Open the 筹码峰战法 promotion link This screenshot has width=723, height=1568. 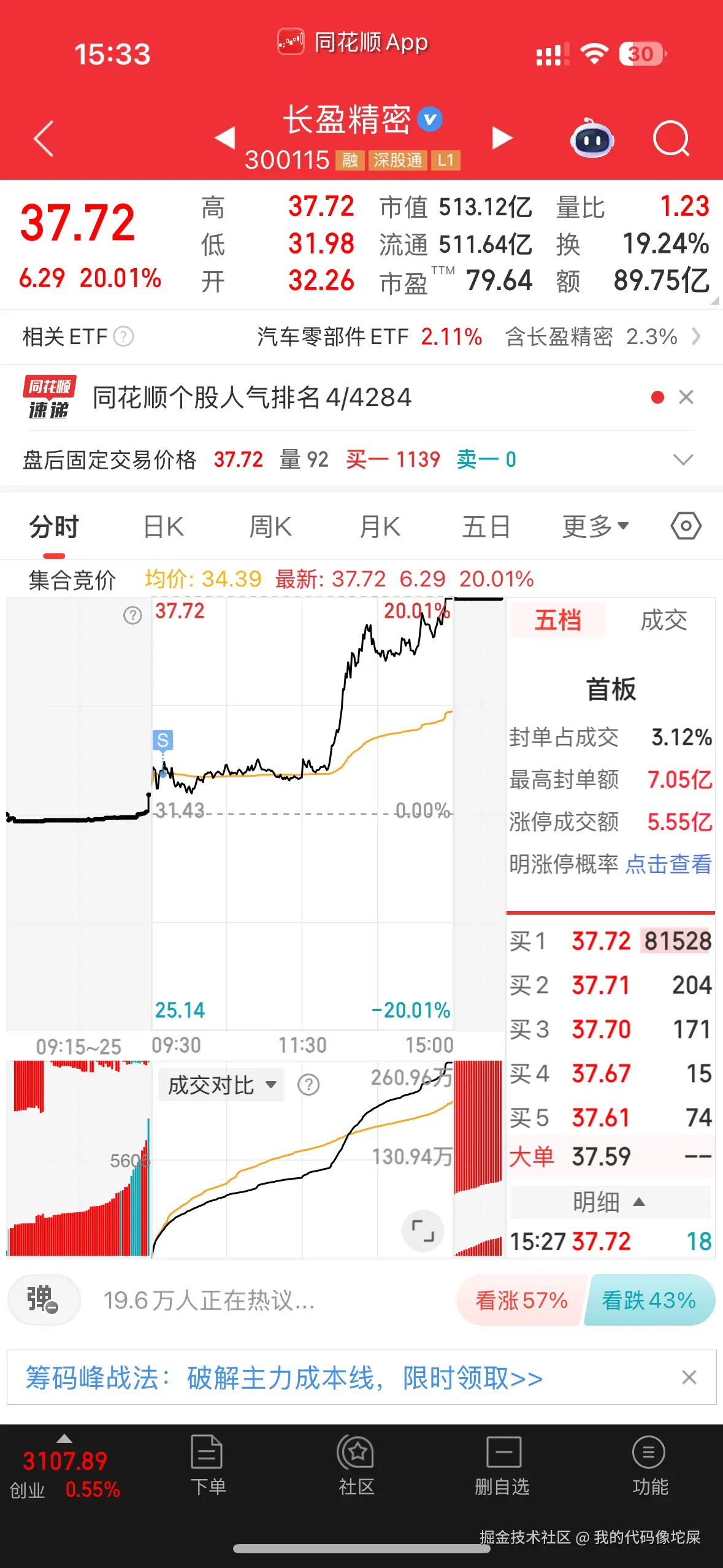pyautogui.click(x=281, y=1378)
